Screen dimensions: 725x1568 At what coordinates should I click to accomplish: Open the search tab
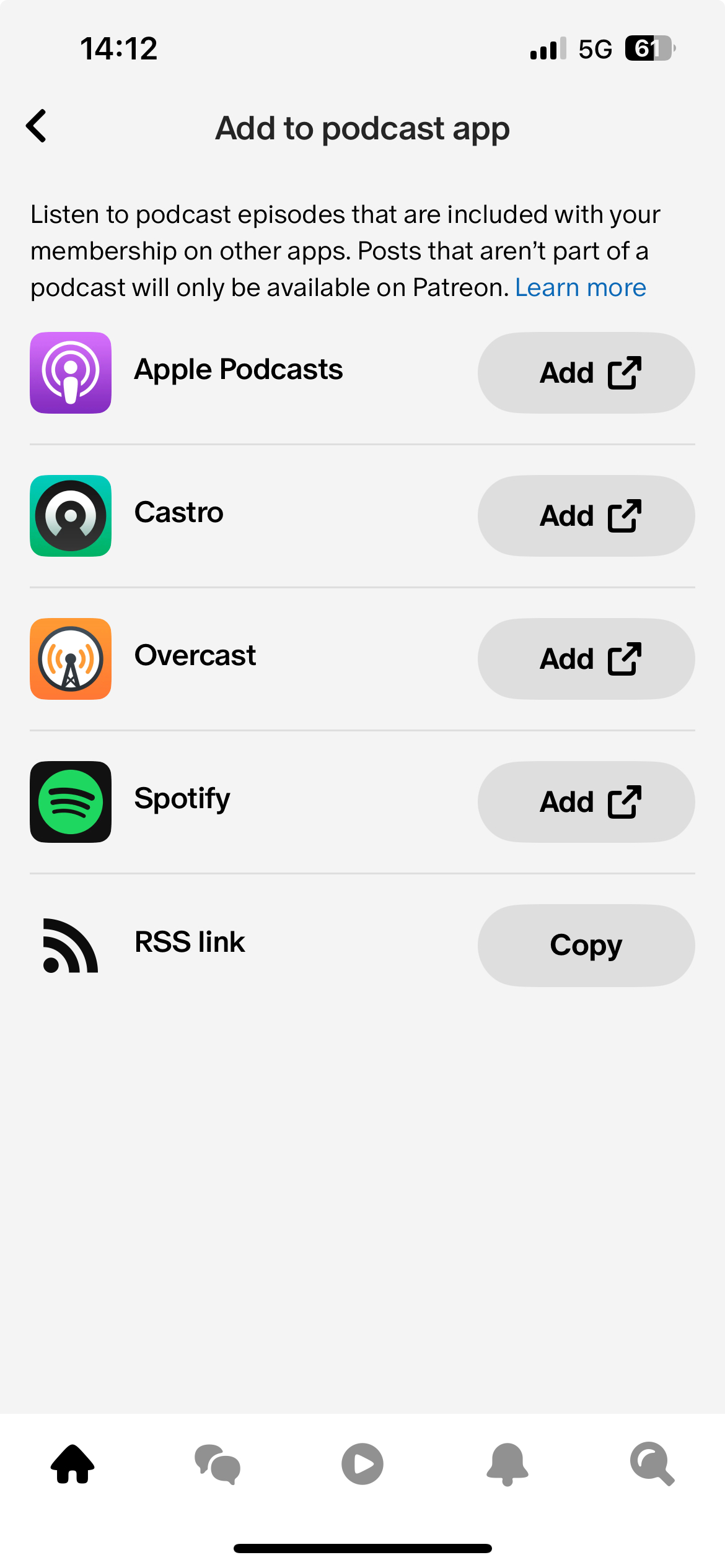point(652,1464)
